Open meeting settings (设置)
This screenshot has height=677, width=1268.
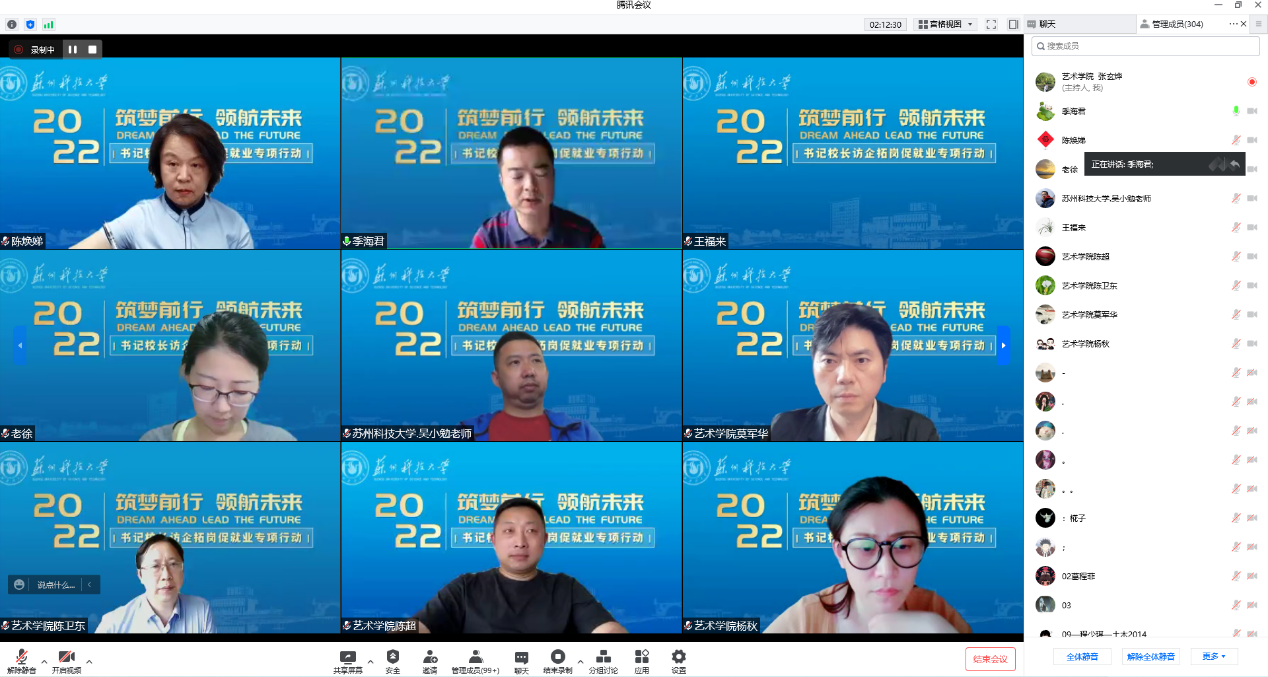pos(678,660)
